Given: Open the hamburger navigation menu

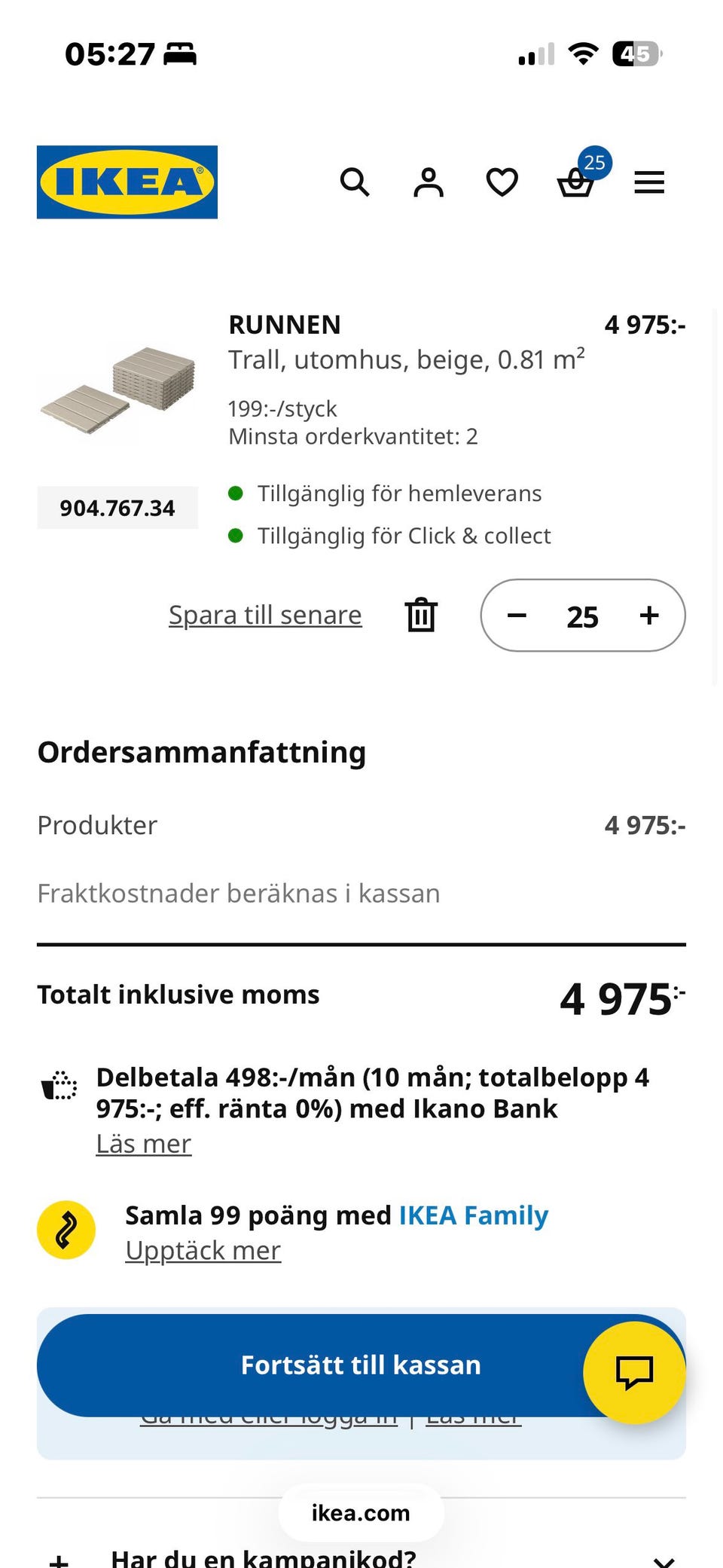Looking at the screenshot, I should tap(649, 182).
